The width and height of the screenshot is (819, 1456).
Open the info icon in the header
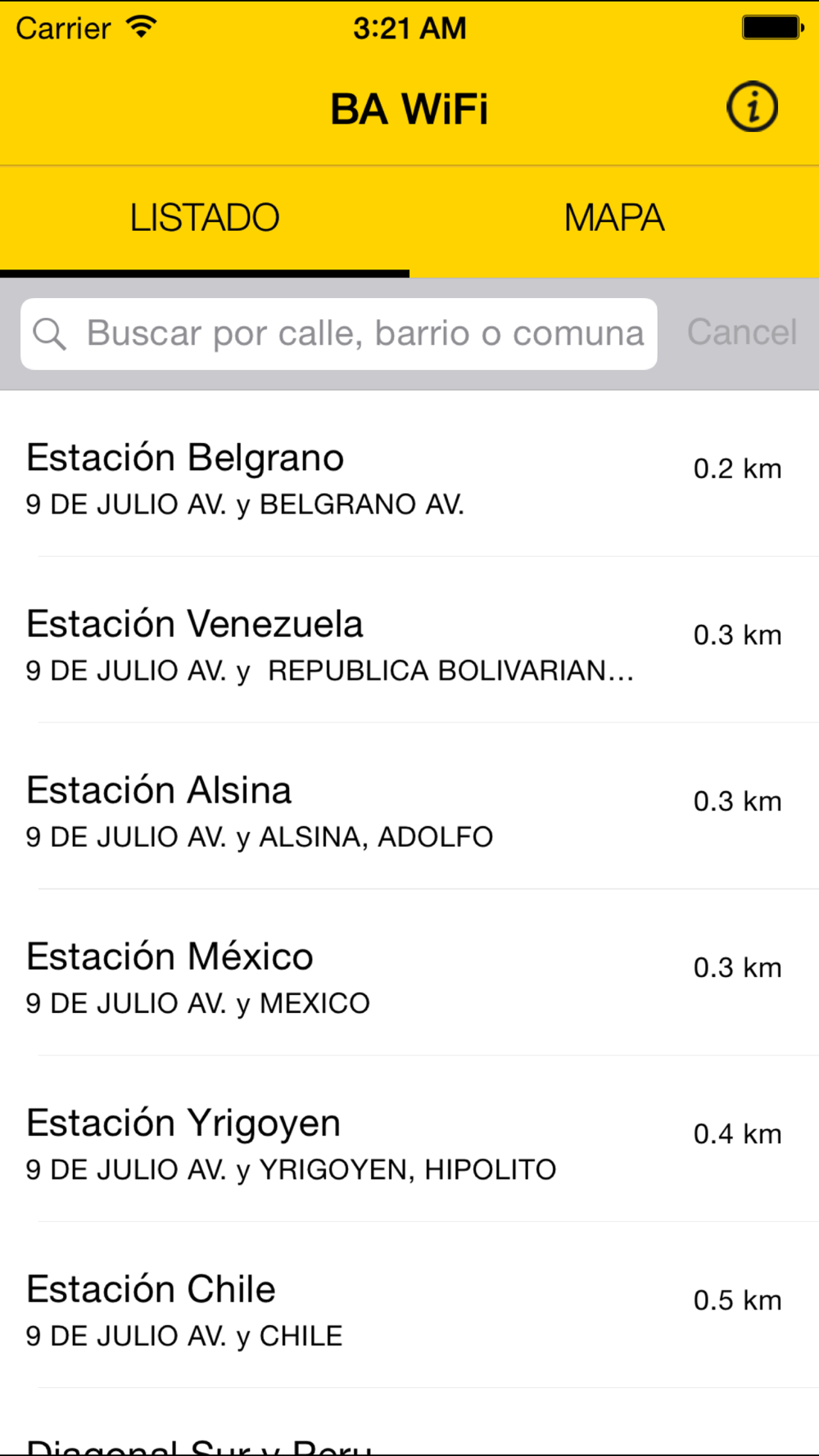[x=752, y=107]
